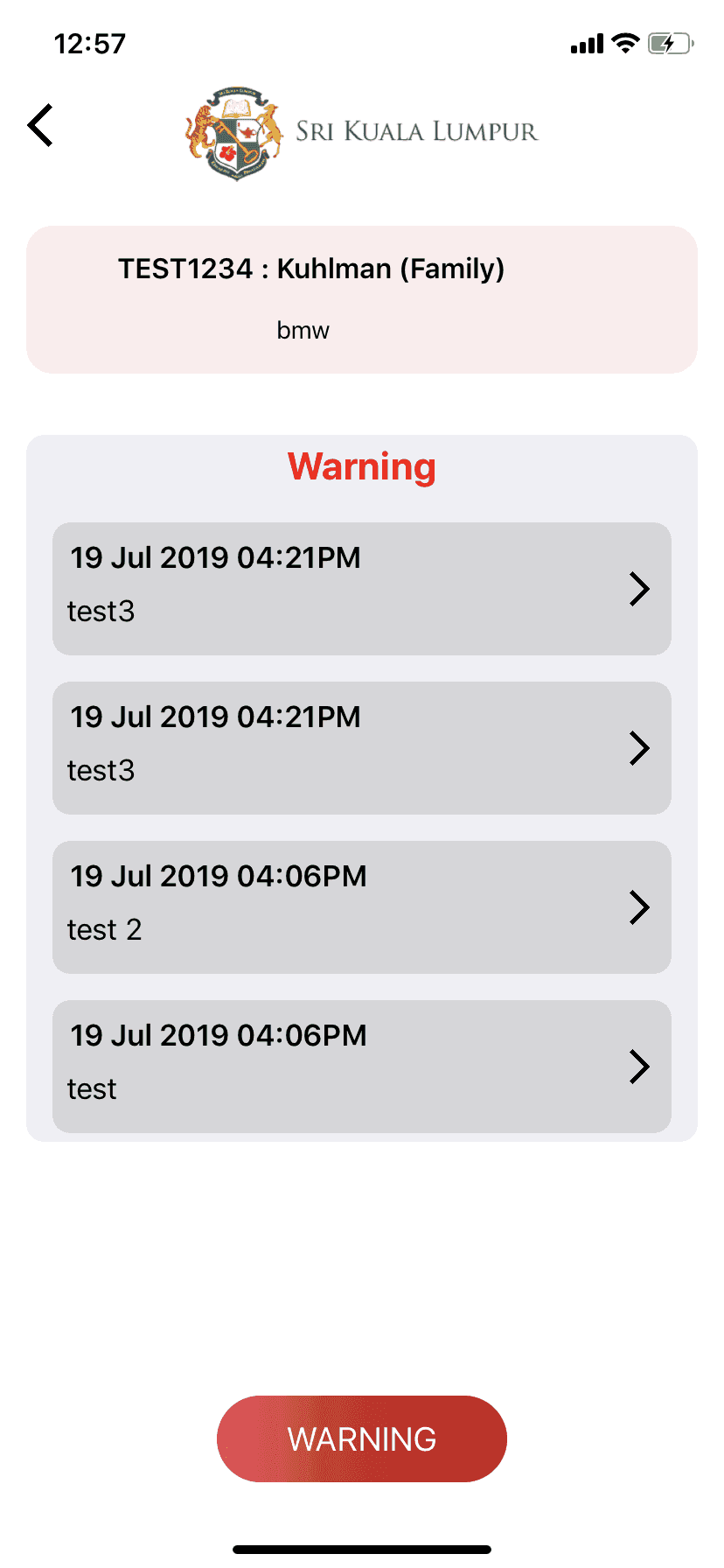Tap the Wi-Fi icon in the status bar
Screen dimensions: 724x1568
click(x=624, y=42)
